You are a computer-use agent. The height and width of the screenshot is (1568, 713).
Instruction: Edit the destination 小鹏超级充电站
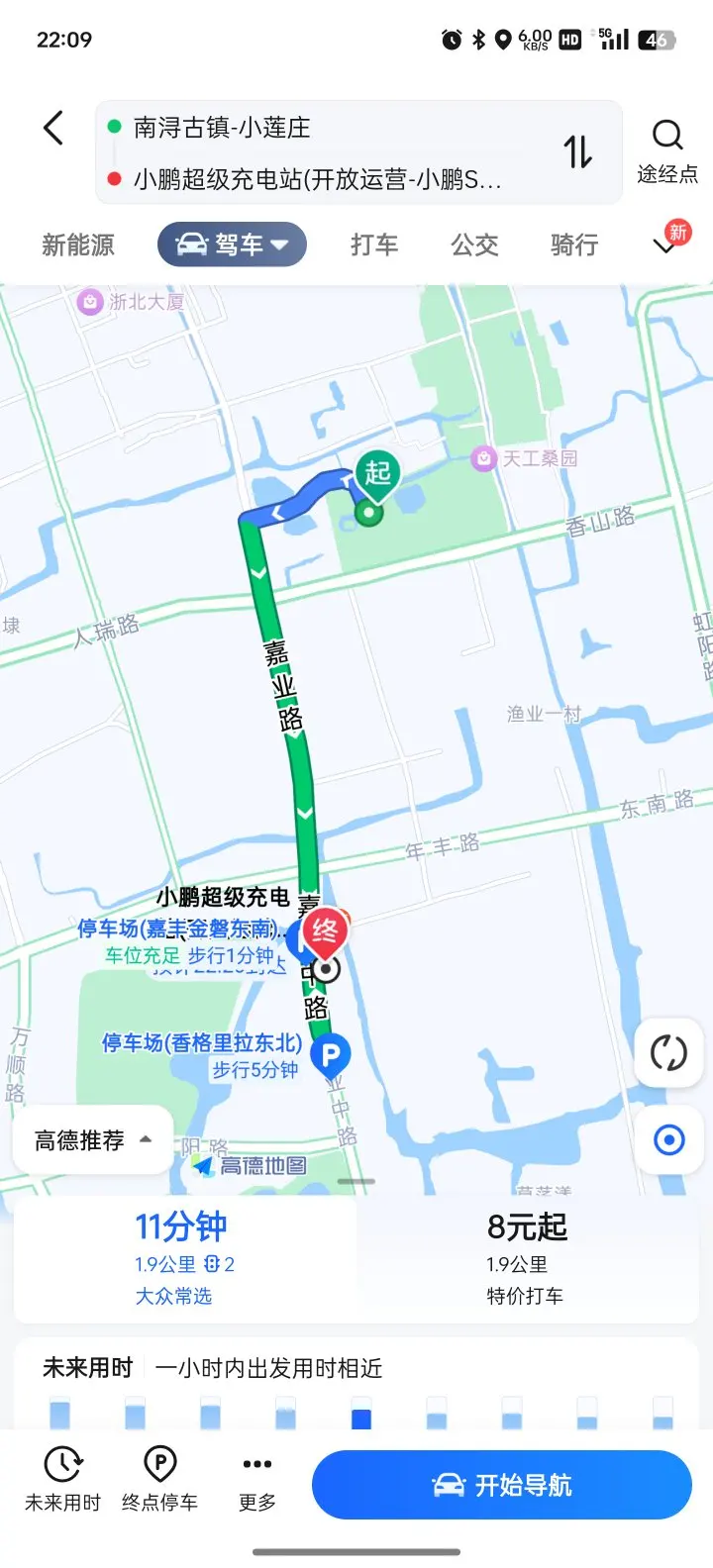tap(317, 179)
